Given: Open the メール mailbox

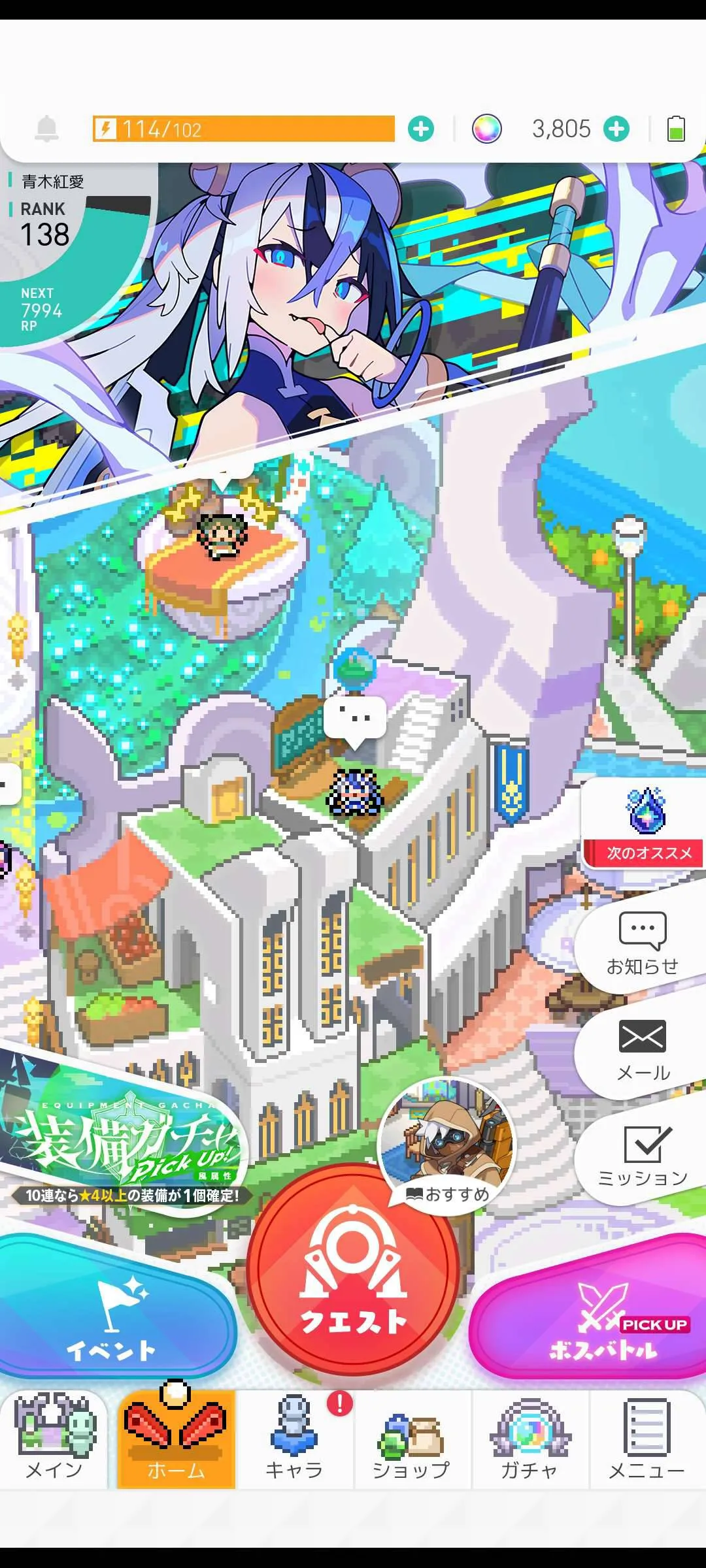Looking at the screenshot, I should coord(643,1049).
